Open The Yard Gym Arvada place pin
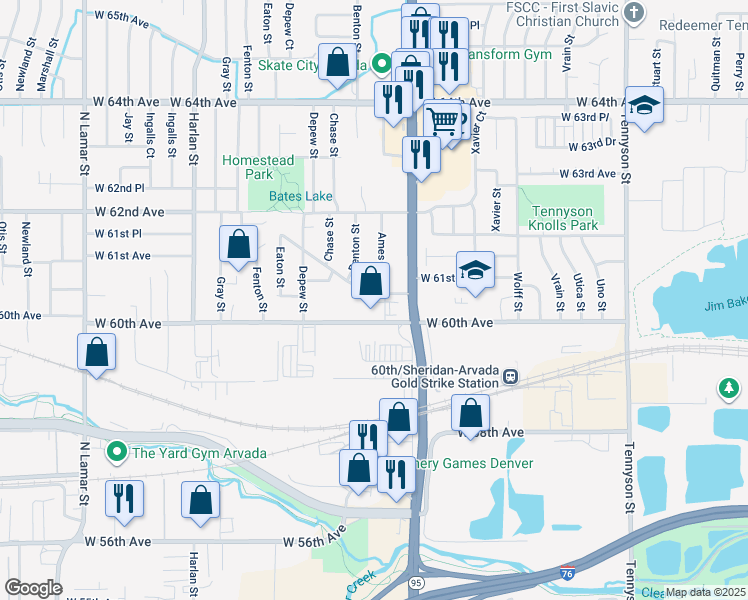748x600 pixels. coord(117,452)
